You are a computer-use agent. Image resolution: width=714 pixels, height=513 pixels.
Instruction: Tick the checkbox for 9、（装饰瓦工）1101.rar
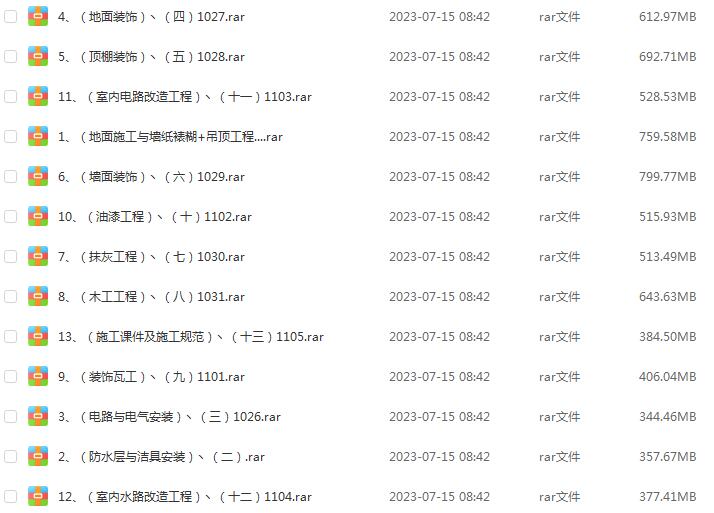pyautogui.click(x=11, y=377)
